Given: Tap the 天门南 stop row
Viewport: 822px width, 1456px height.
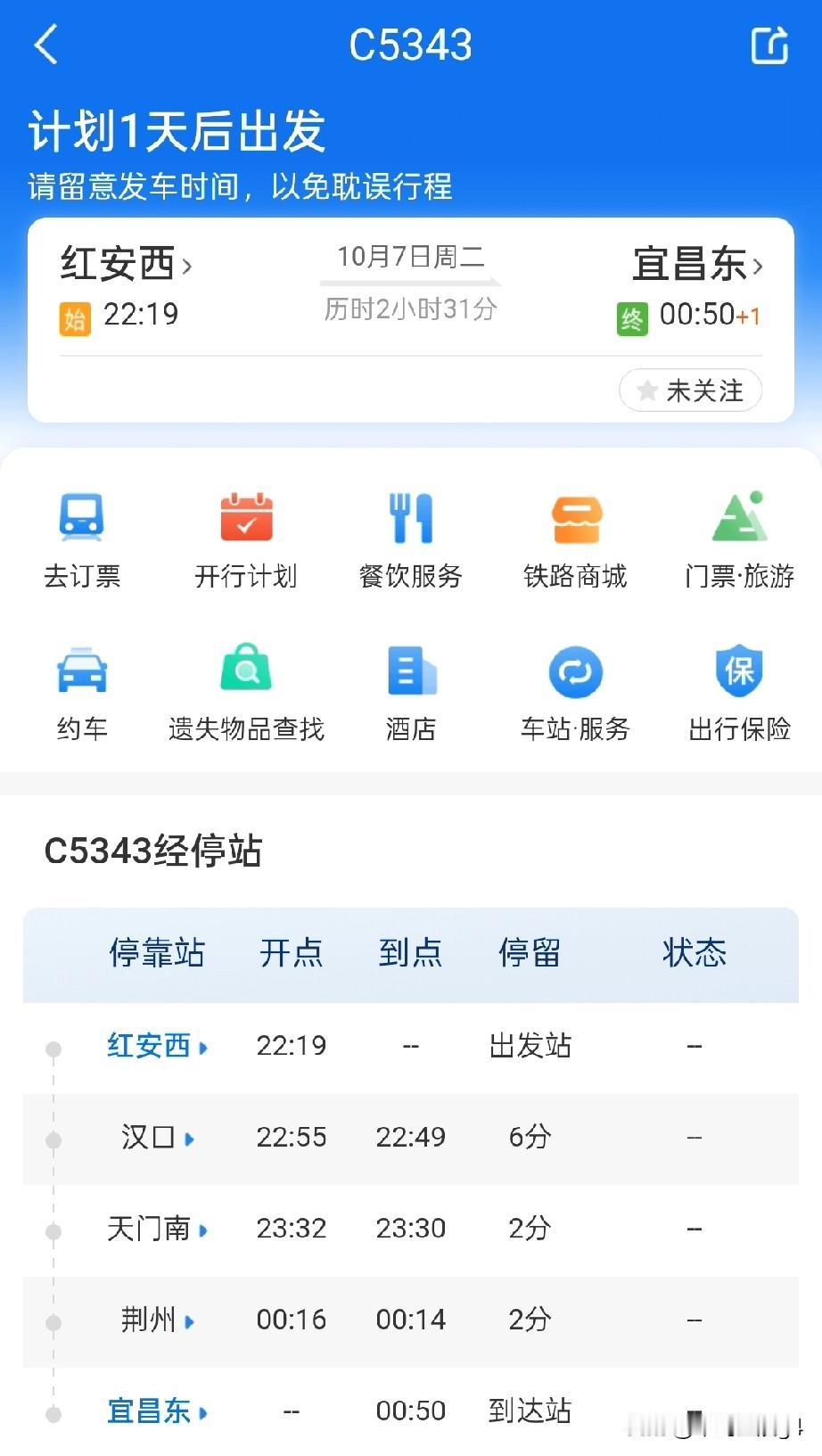Looking at the screenshot, I should pyautogui.click(x=157, y=1229).
